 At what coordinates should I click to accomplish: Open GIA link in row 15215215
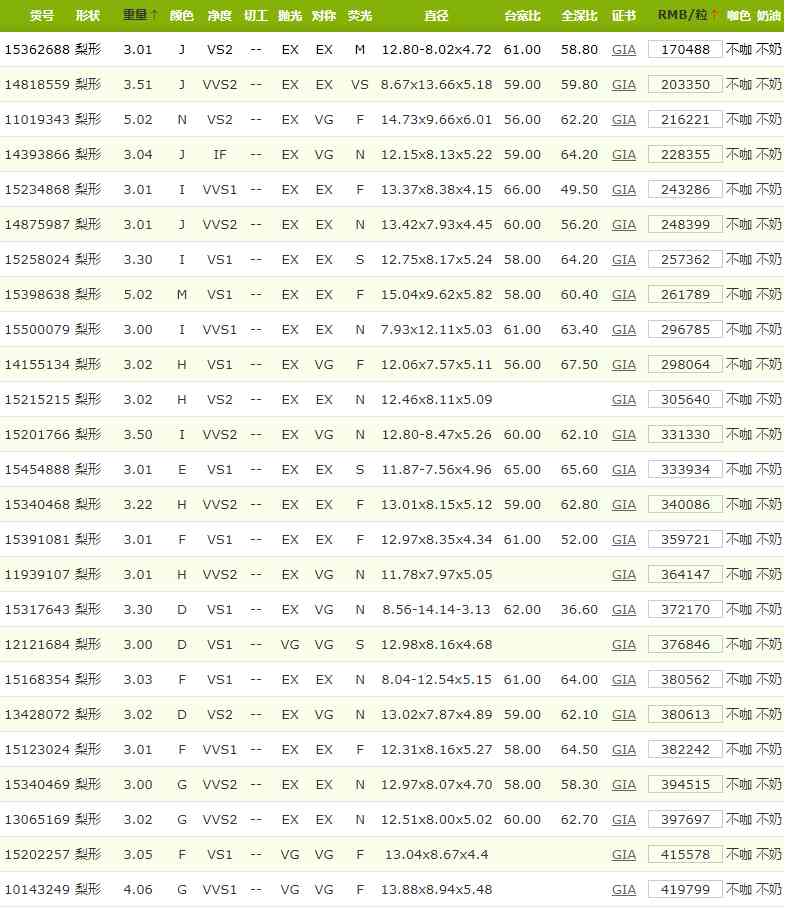pos(623,400)
